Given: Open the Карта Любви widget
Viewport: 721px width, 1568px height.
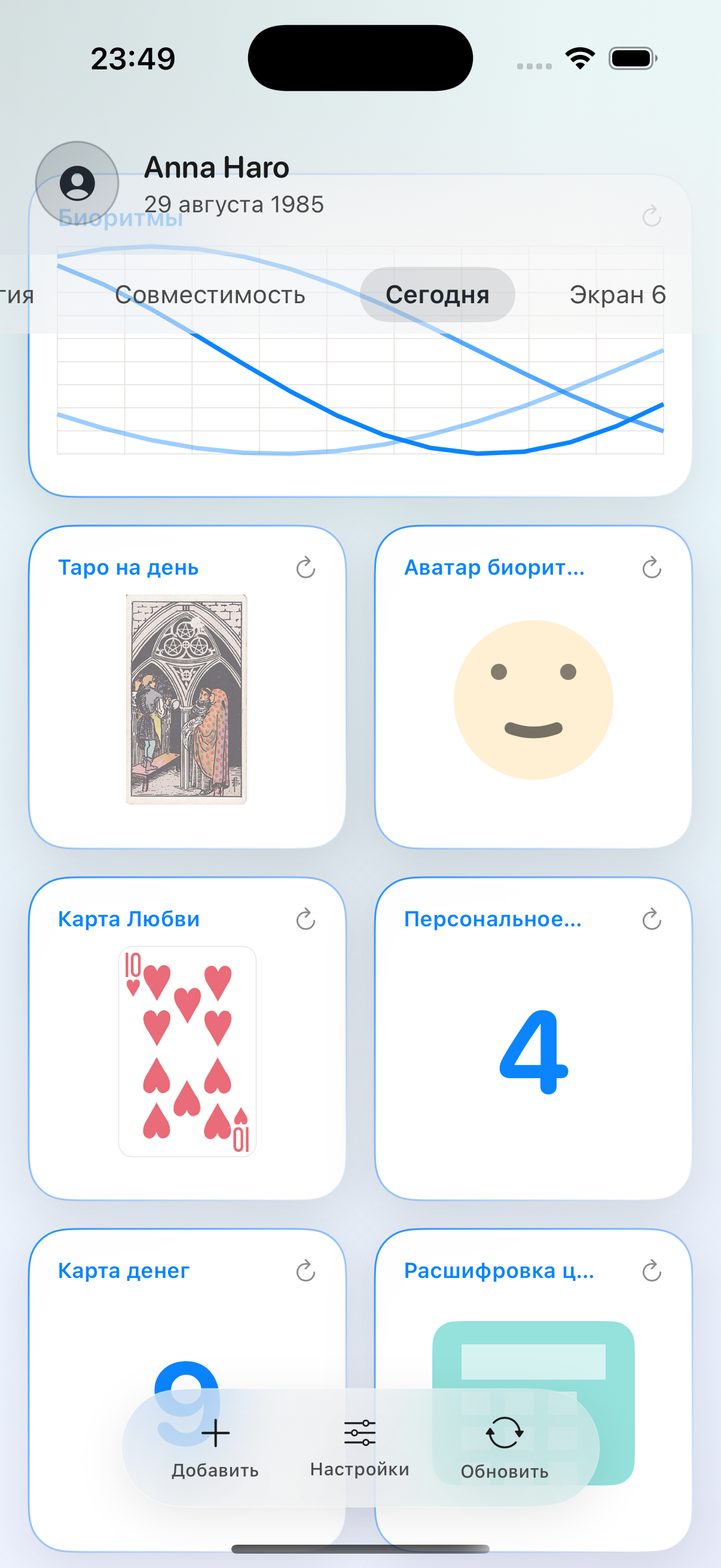Looking at the screenshot, I should [x=129, y=919].
